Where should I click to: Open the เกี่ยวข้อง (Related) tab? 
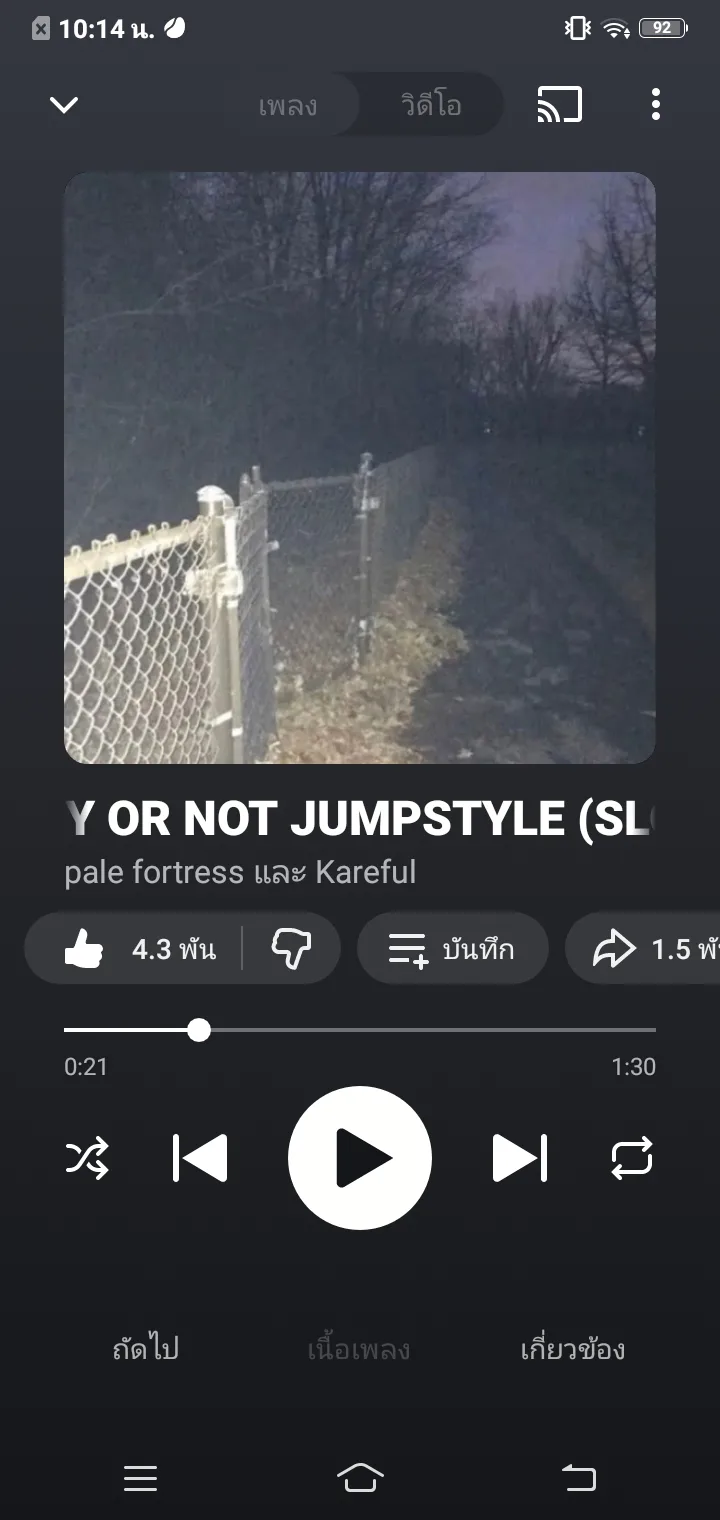pos(573,1349)
